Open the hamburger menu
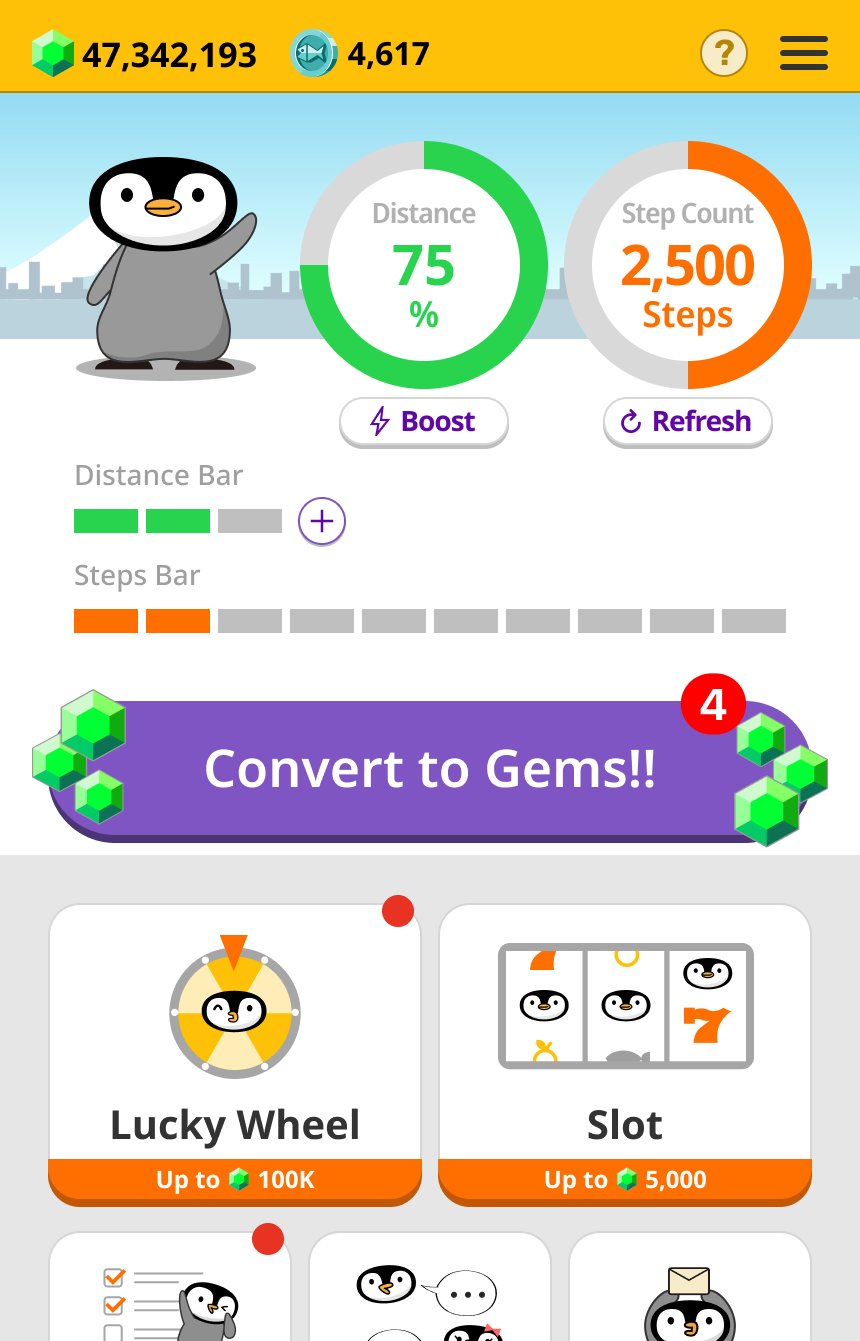 click(803, 52)
